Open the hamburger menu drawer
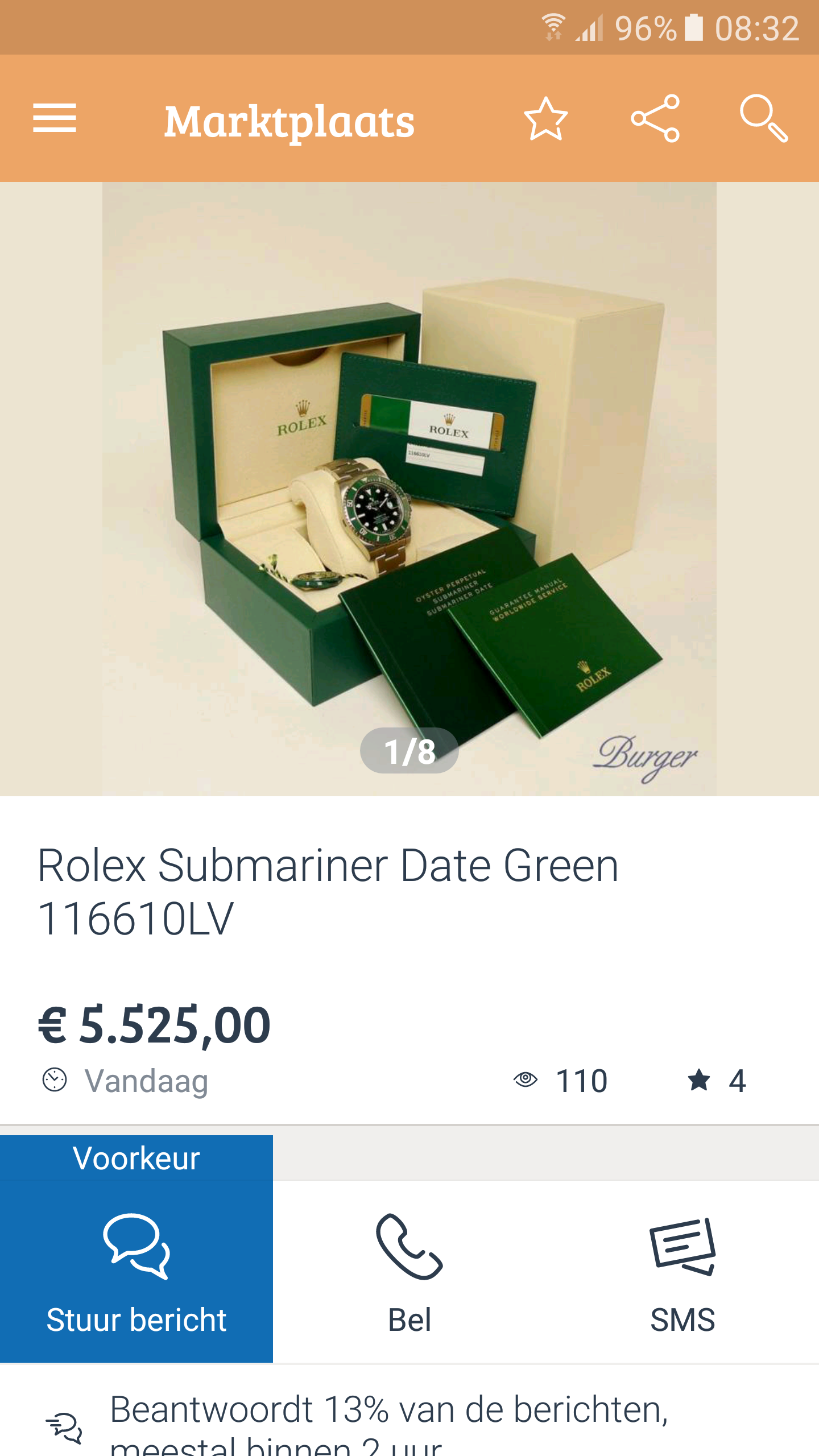819x1456 pixels. click(55, 118)
